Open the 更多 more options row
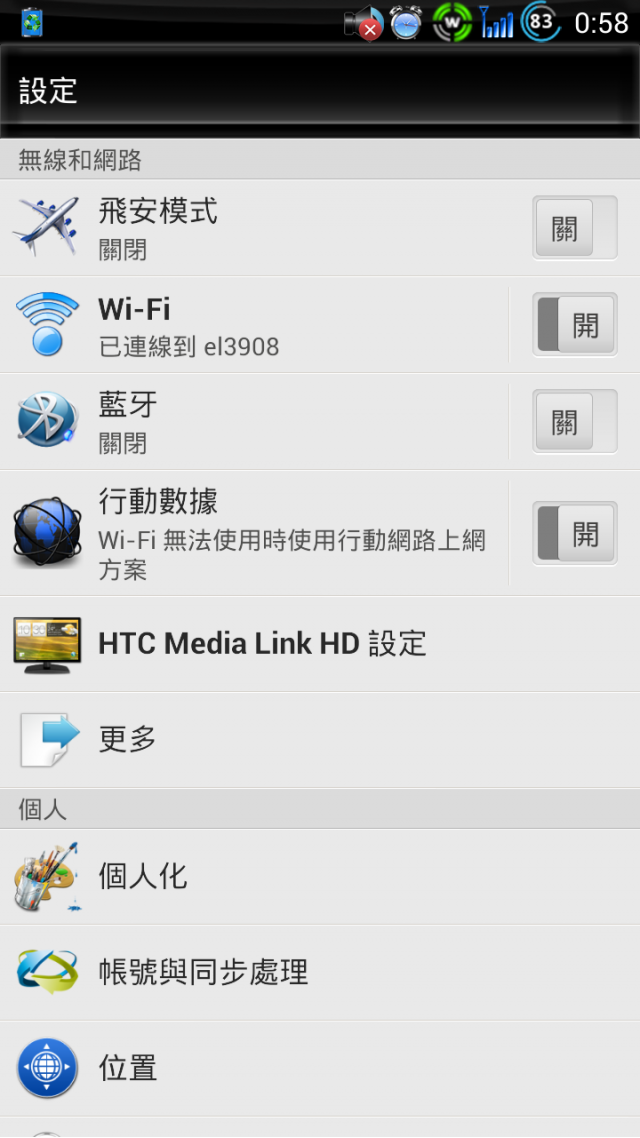Screen dimensions: 640x1138 [320, 740]
